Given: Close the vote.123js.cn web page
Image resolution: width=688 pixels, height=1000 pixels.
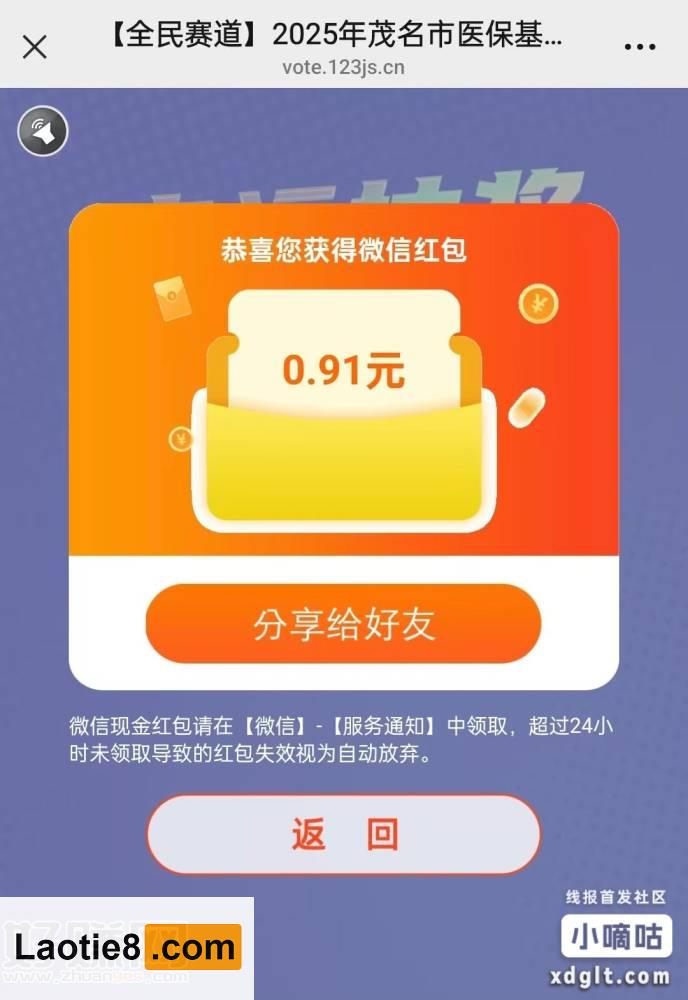Looking at the screenshot, I should [35, 46].
